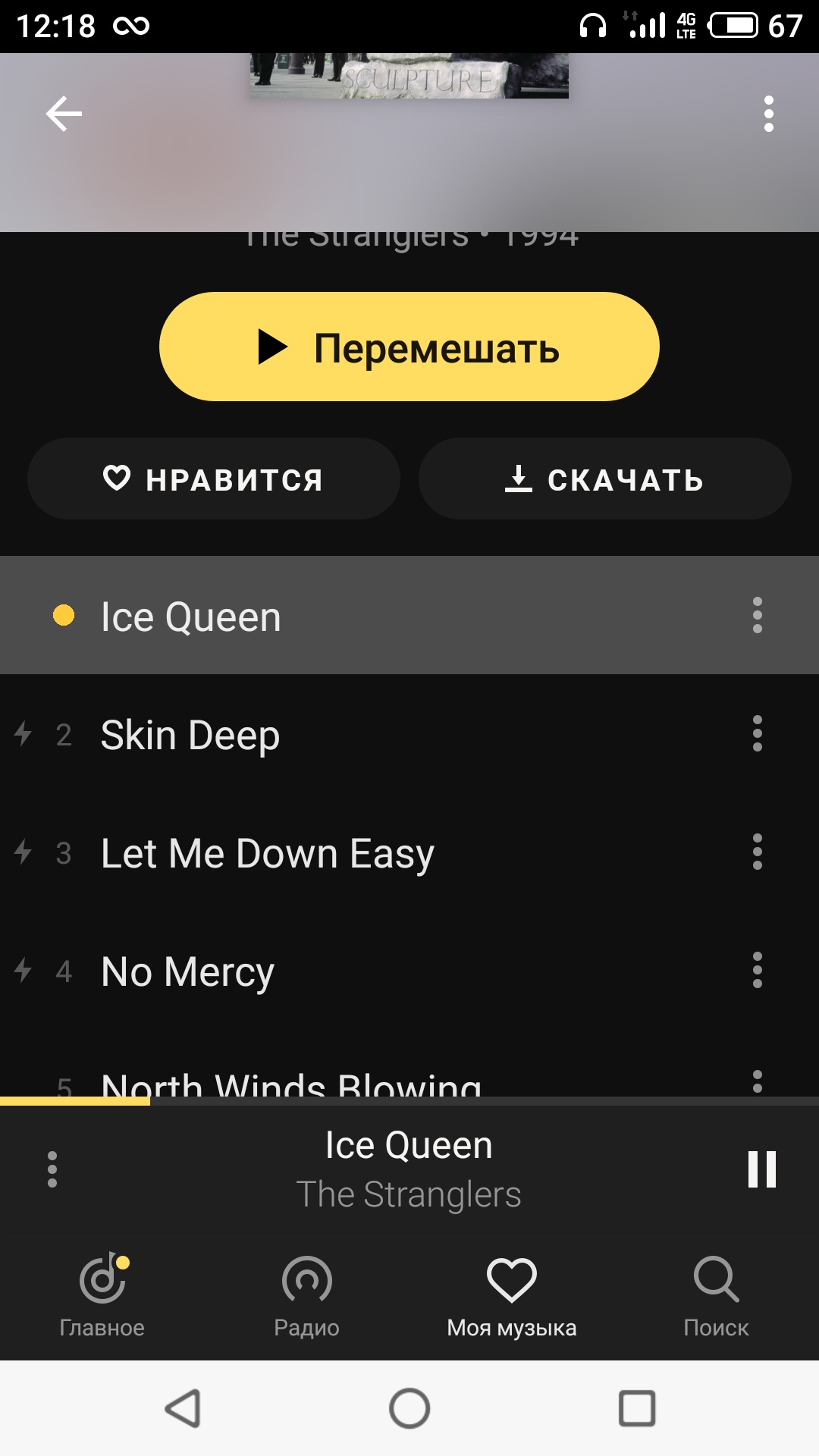Open the Моя музыка tab
The height and width of the screenshot is (1456, 819).
[x=511, y=1295]
